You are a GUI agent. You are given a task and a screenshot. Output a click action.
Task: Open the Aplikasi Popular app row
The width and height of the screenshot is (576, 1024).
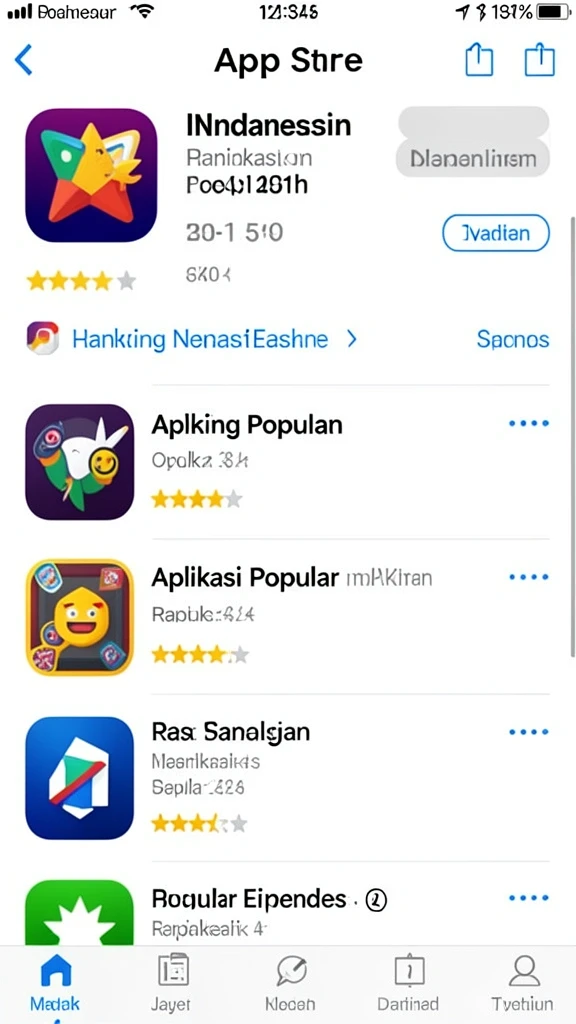point(287,616)
